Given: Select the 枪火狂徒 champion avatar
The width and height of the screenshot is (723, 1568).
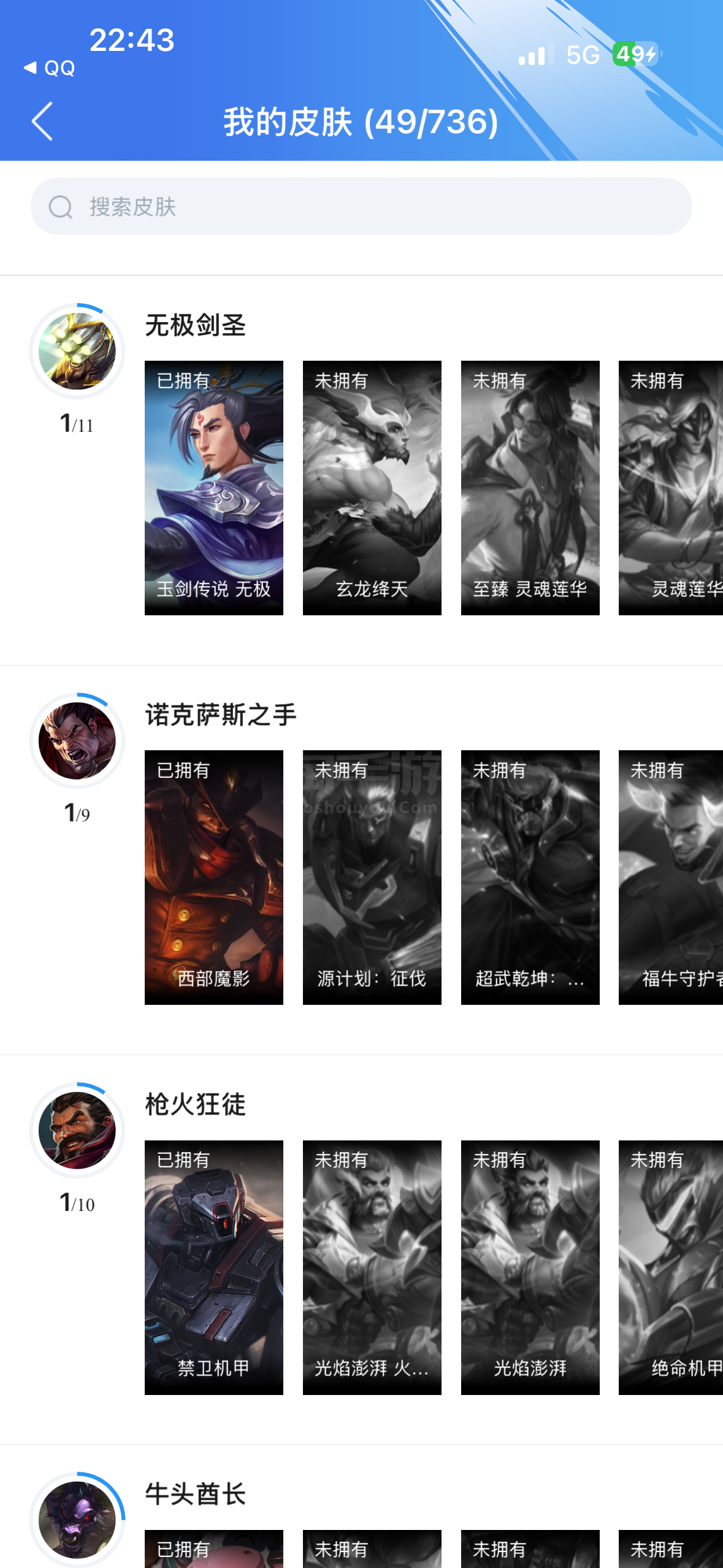Looking at the screenshot, I should [77, 1131].
